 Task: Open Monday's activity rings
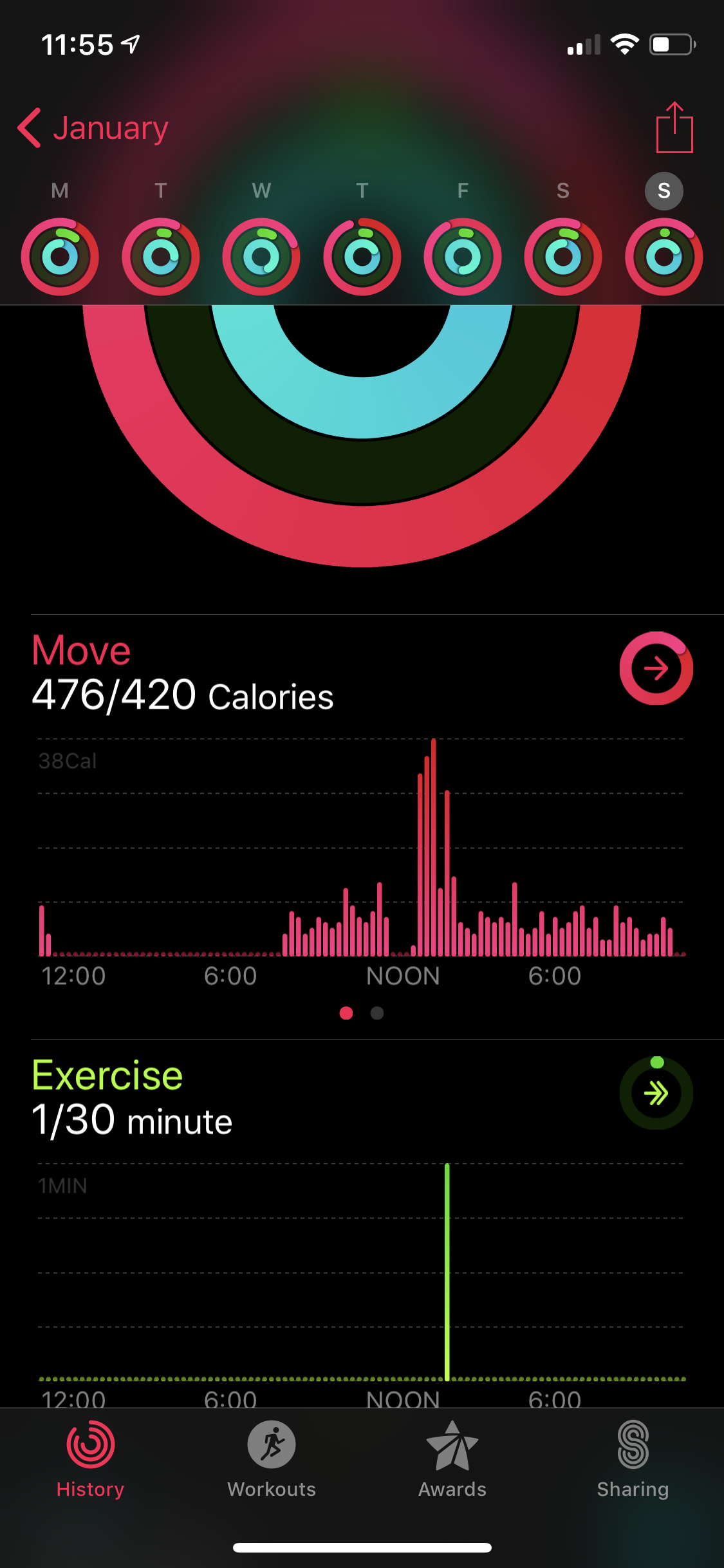(x=60, y=256)
